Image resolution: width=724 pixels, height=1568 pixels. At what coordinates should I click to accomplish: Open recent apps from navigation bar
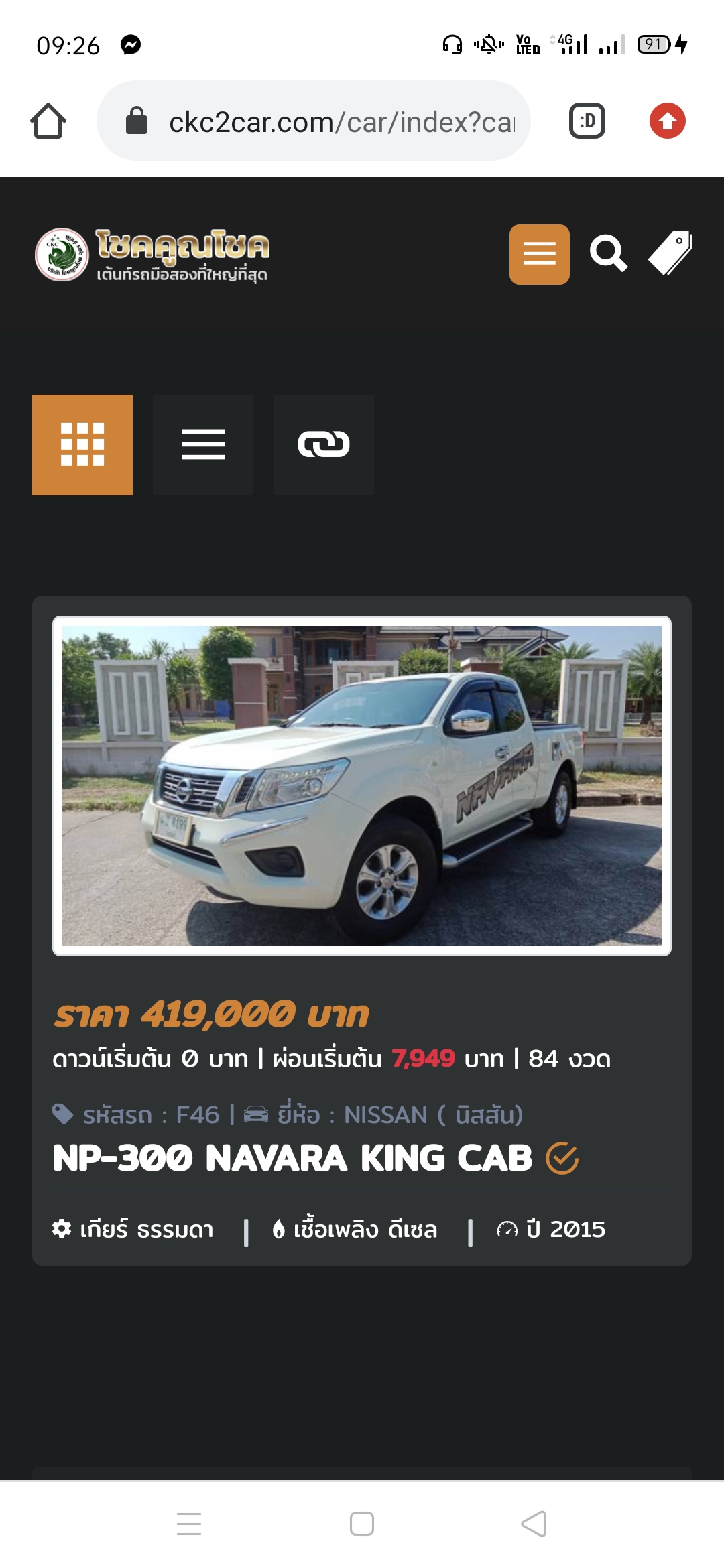coord(189,1524)
